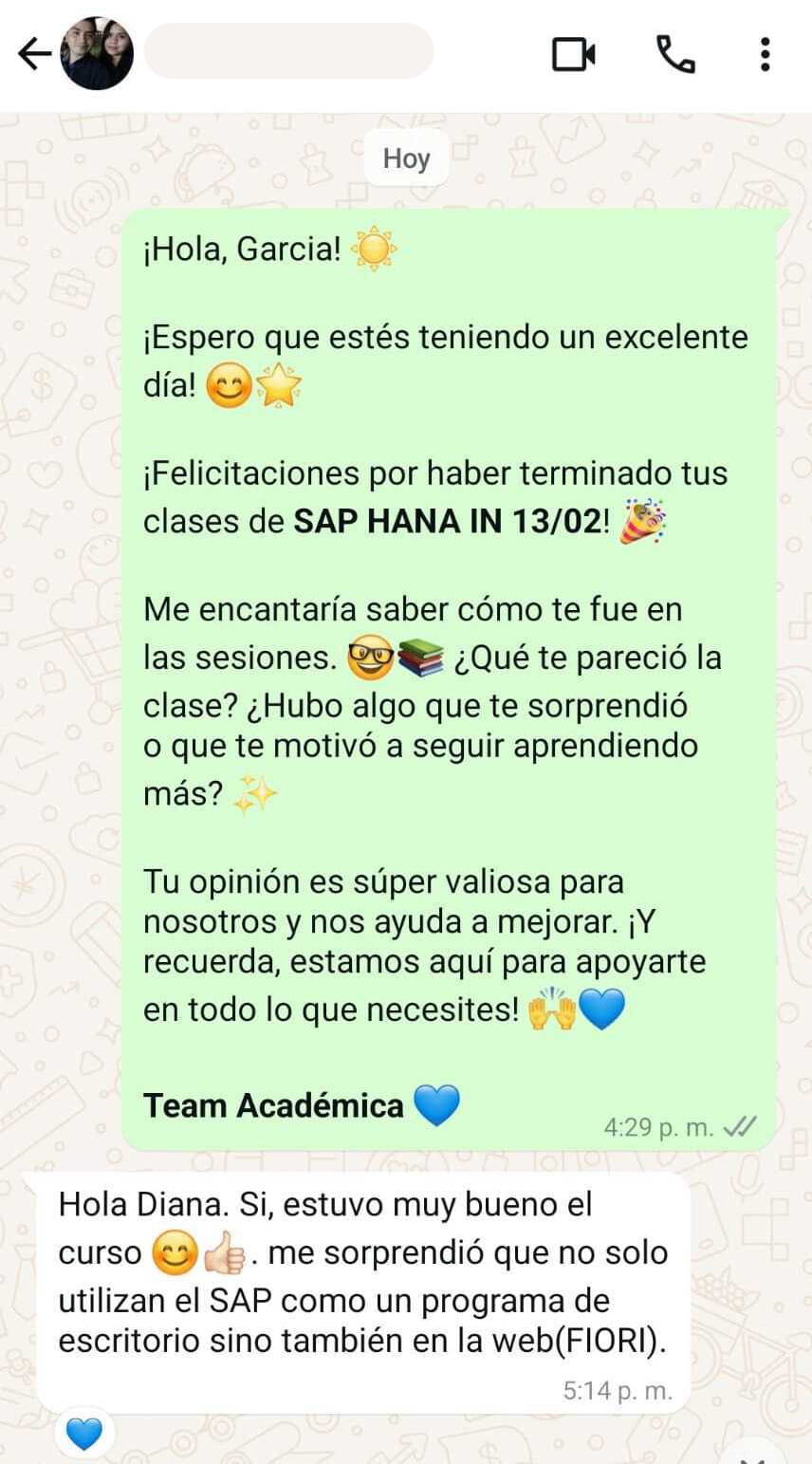Open the blue heart reaction details

pos(84,1434)
